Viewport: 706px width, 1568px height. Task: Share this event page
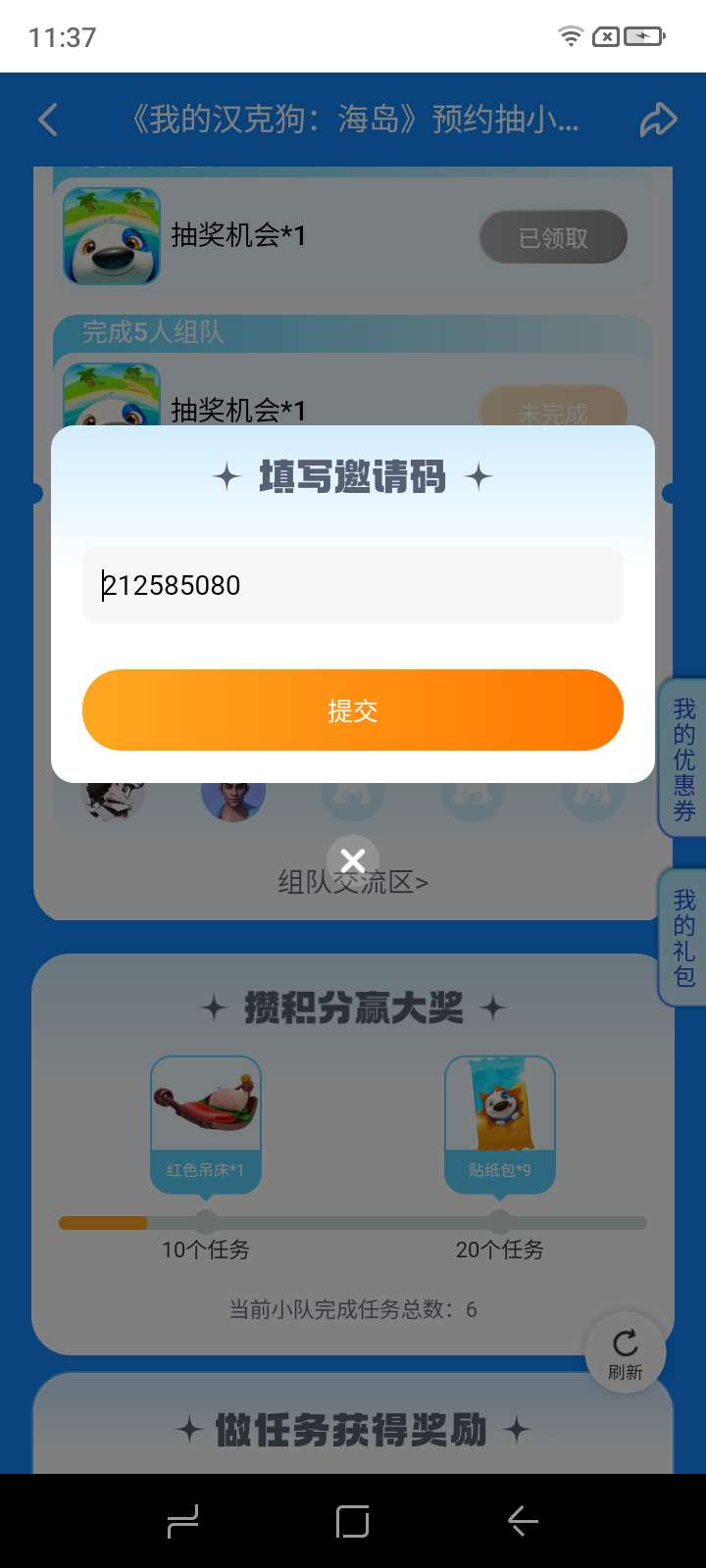tap(658, 120)
